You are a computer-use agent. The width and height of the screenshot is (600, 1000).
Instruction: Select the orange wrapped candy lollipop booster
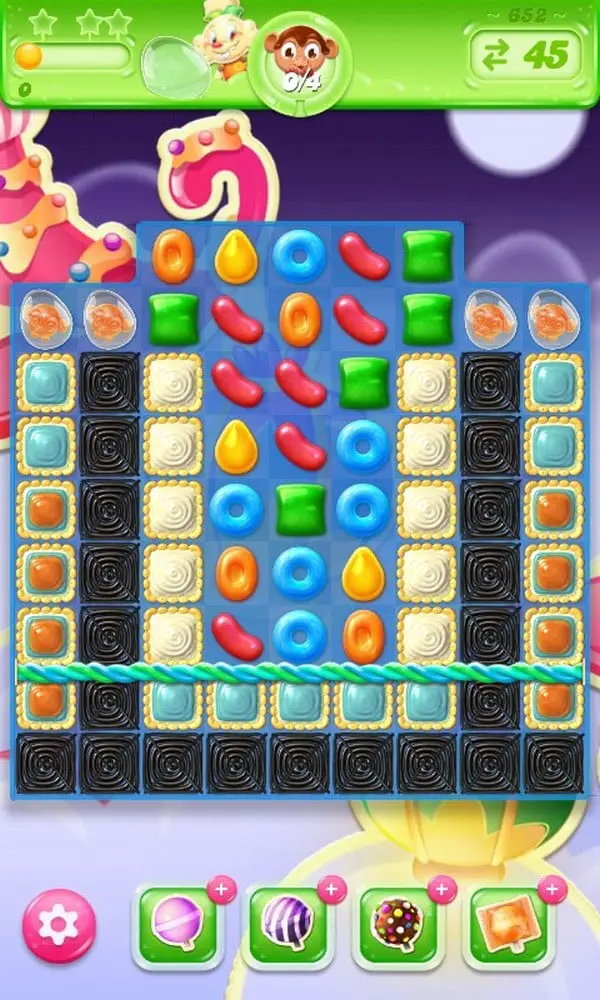click(509, 923)
